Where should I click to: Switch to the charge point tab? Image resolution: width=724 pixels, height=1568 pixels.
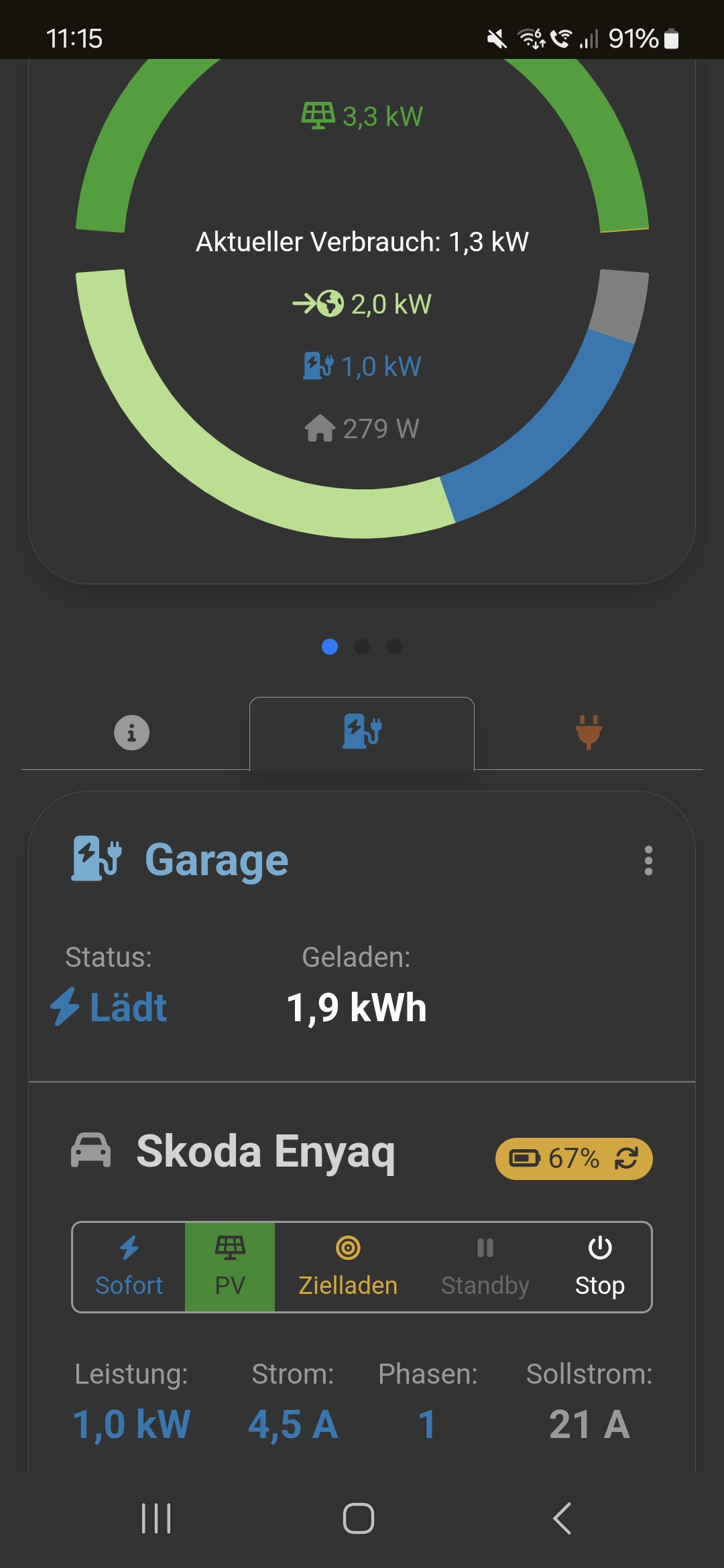(362, 732)
